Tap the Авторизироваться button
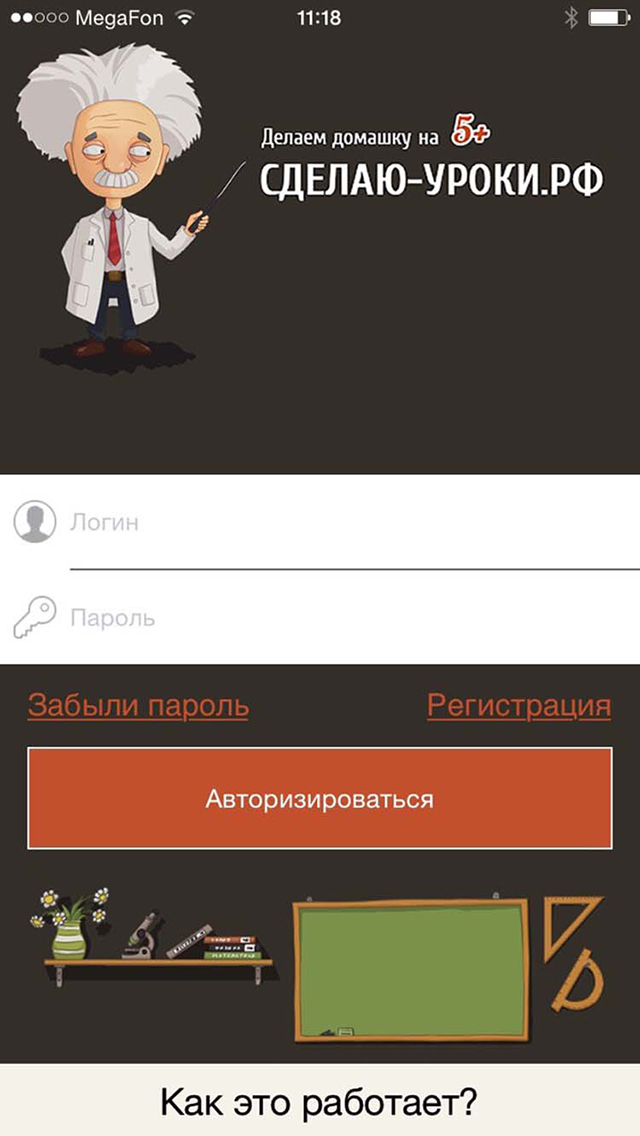The height and width of the screenshot is (1136, 640). tap(319, 799)
